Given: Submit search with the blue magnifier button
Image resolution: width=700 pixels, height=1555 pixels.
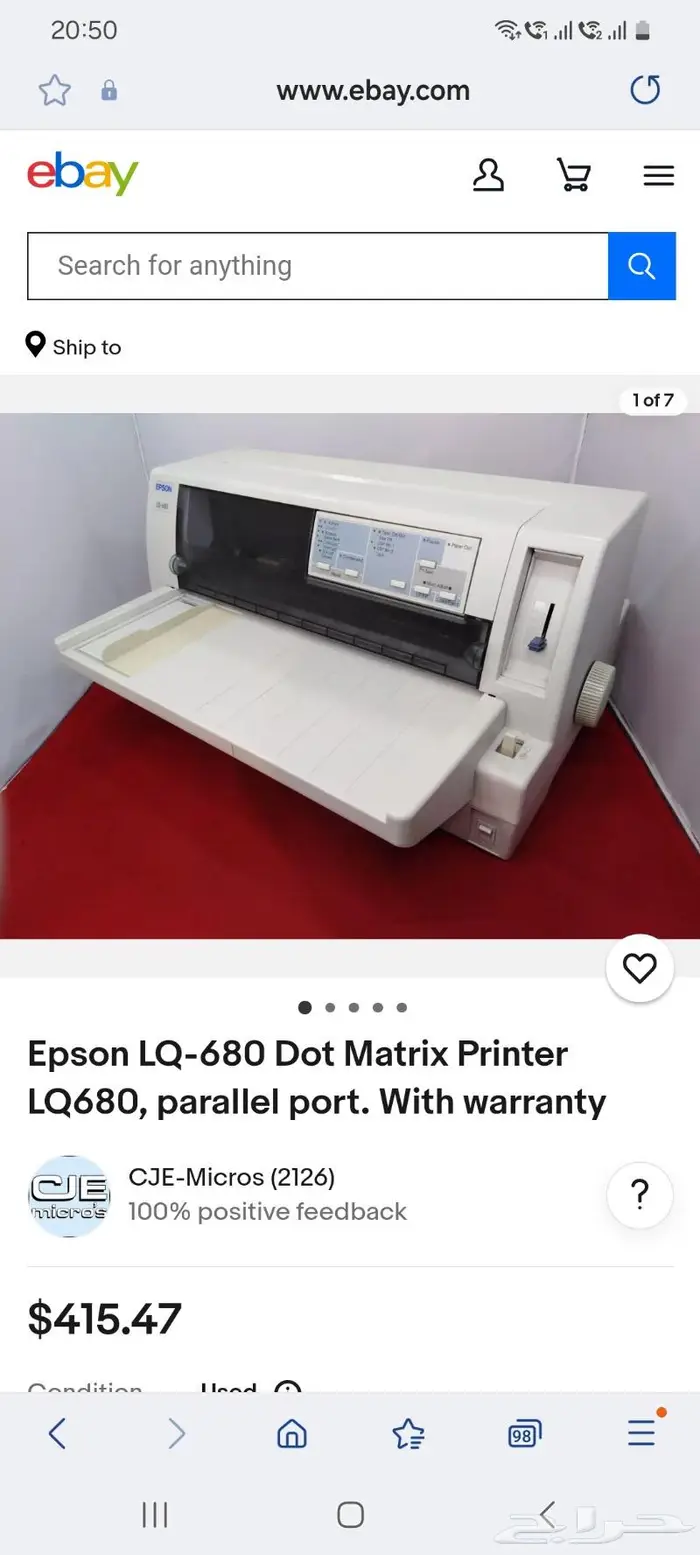Looking at the screenshot, I should (x=641, y=266).
